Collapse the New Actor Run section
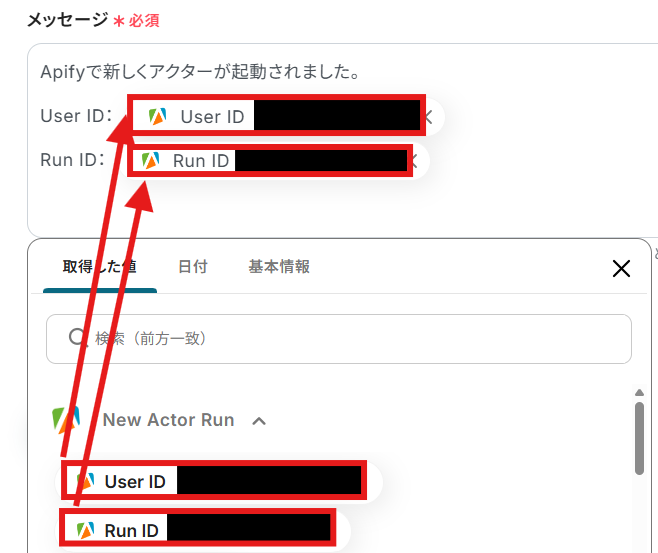Viewport: 658px width, 553px height. pyautogui.click(x=259, y=421)
